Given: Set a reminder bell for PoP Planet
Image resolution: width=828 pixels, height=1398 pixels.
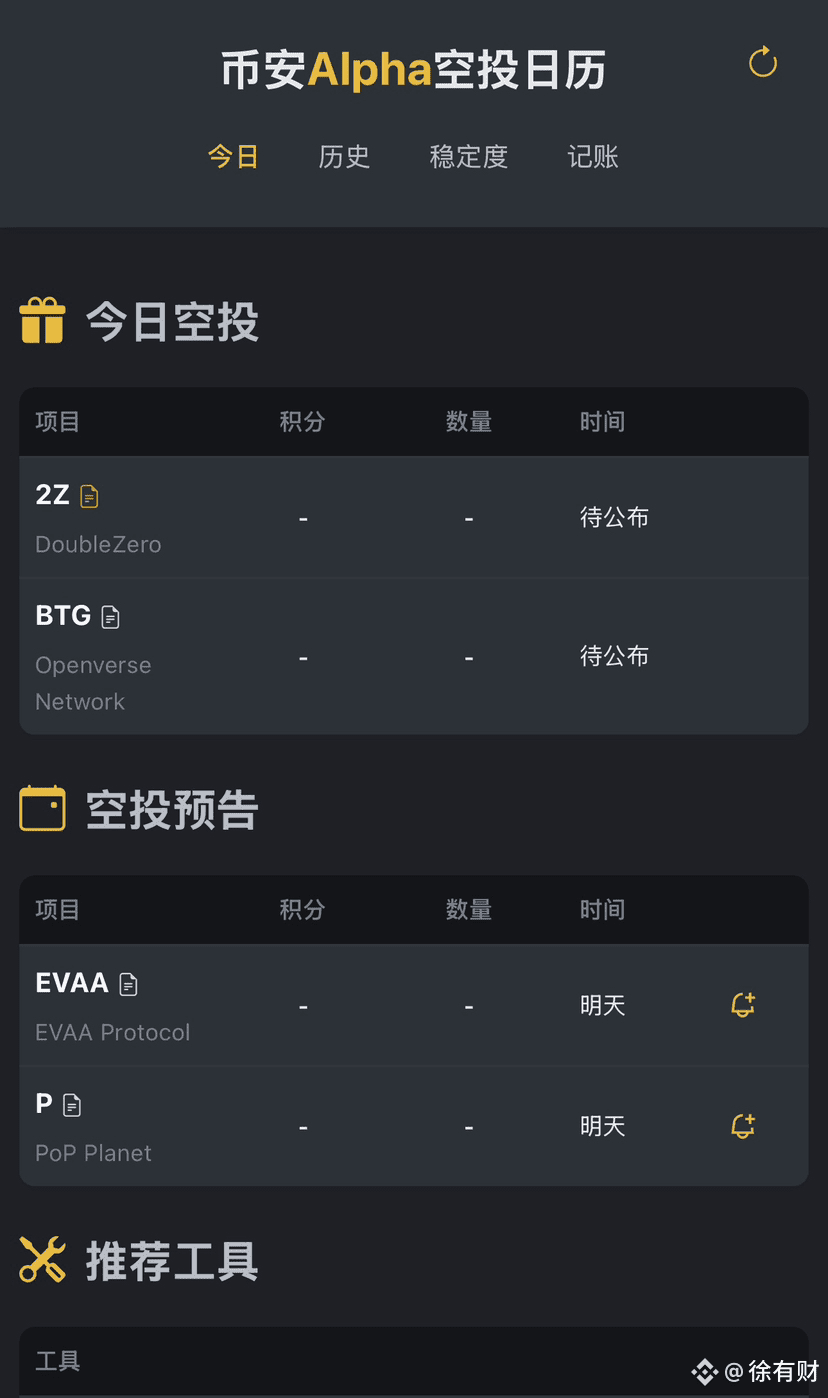Looking at the screenshot, I should click(742, 1126).
